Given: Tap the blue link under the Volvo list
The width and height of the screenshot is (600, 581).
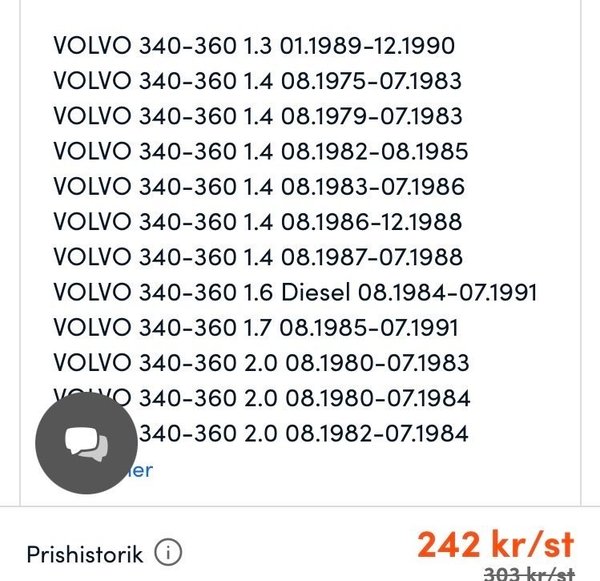Looking at the screenshot, I should [x=142, y=469].
